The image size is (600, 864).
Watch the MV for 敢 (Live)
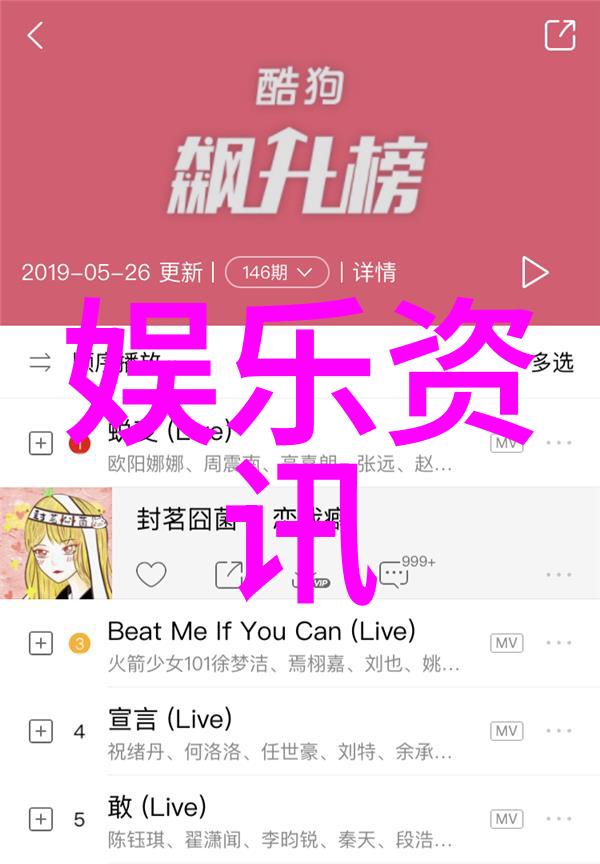click(x=506, y=819)
